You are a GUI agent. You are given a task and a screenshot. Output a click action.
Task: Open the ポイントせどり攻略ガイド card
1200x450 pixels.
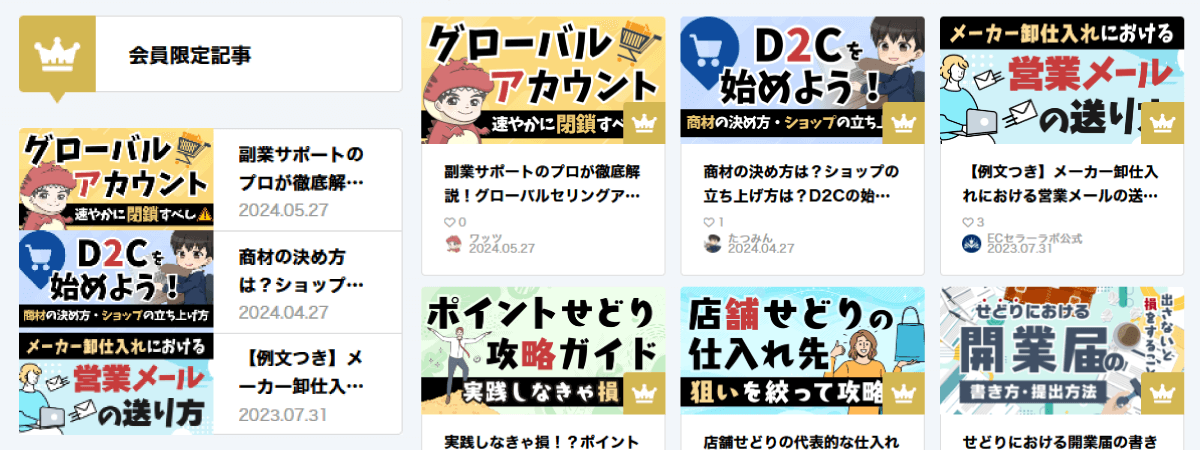click(542, 351)
